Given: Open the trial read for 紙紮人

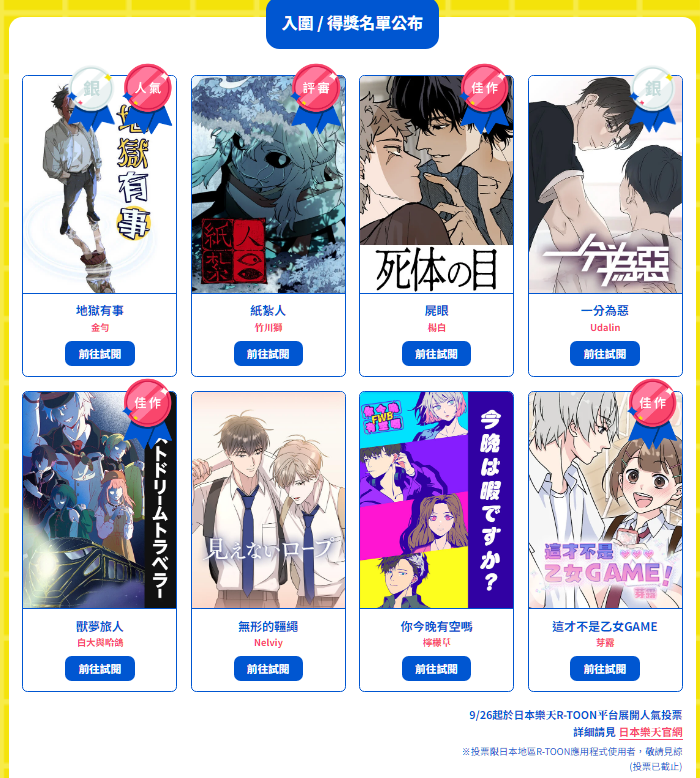Looking at the screenshot, I should 268,353.
